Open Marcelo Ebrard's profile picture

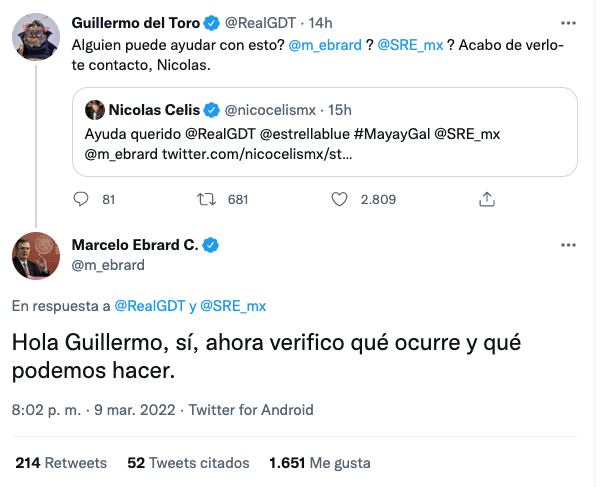pos(36,257)
